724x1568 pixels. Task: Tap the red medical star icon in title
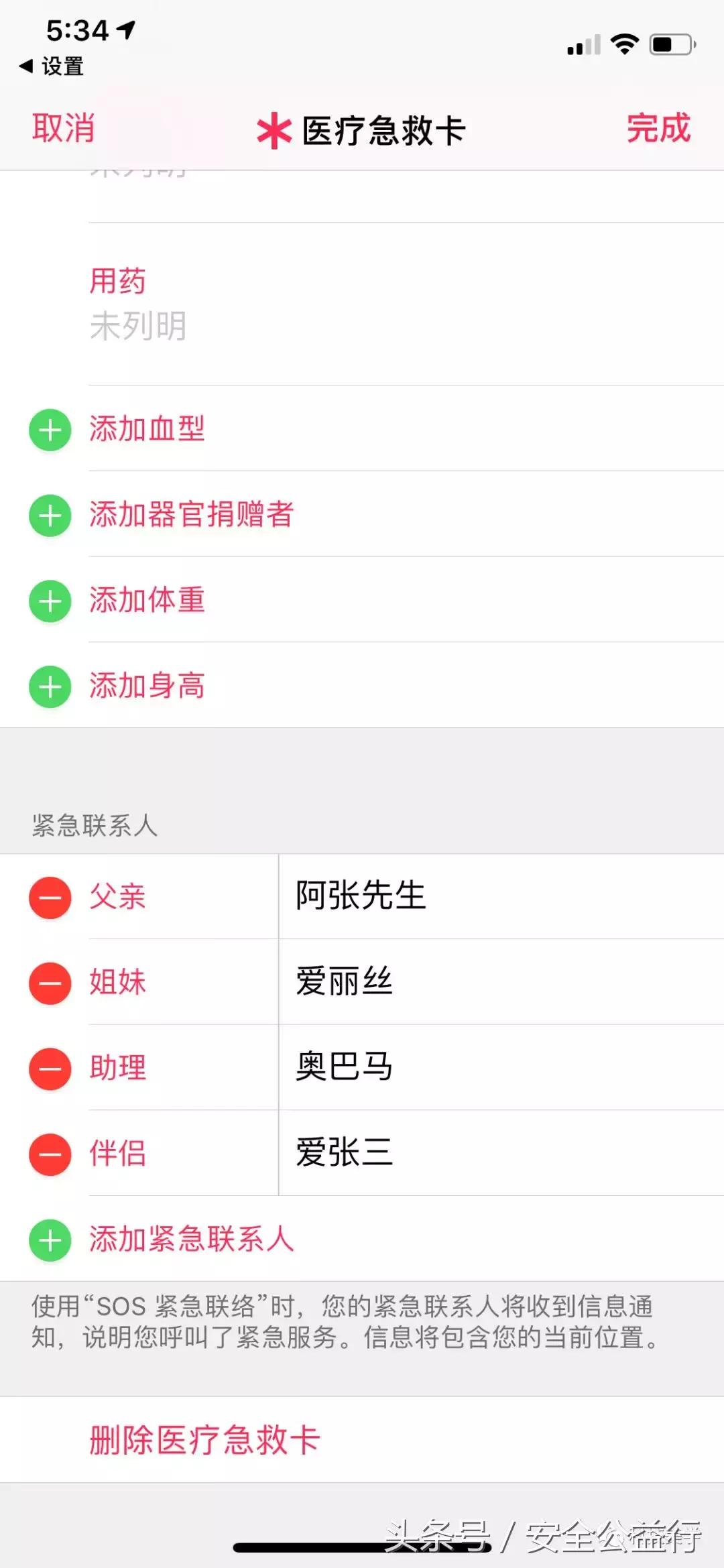pos(274,130)
